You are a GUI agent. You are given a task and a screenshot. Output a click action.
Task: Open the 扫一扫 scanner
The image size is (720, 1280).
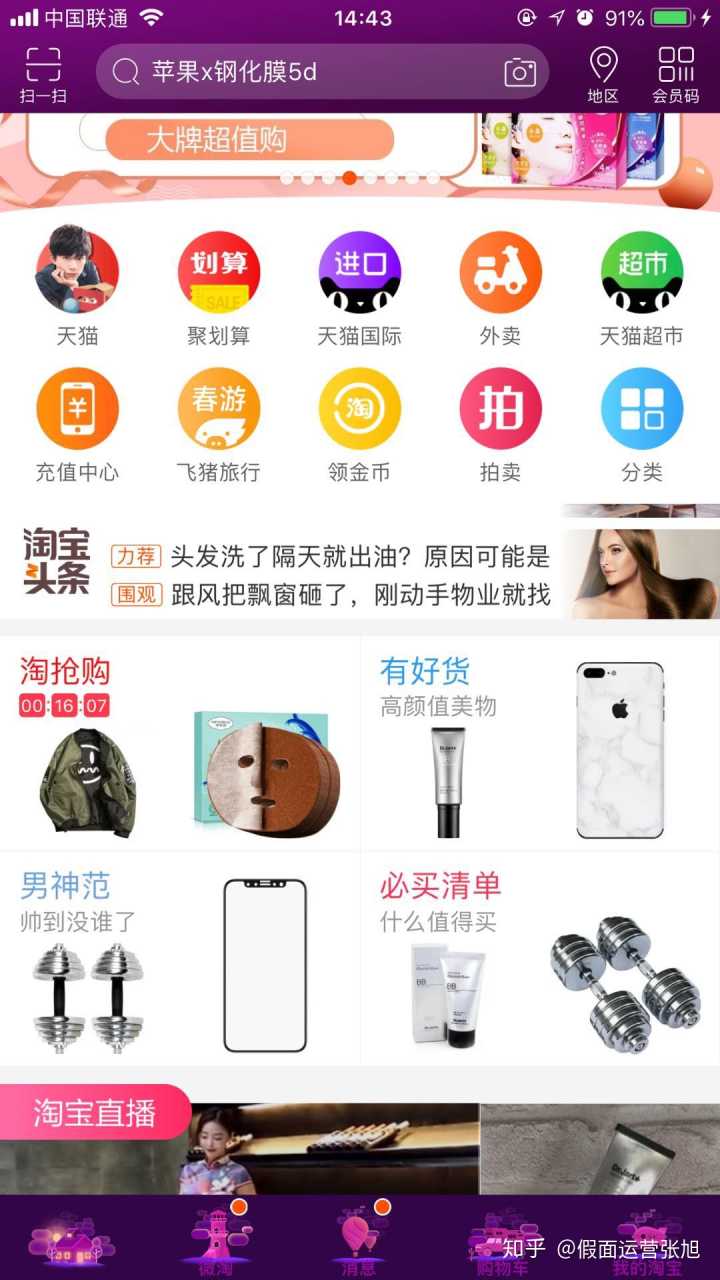[x=43, y=74]
